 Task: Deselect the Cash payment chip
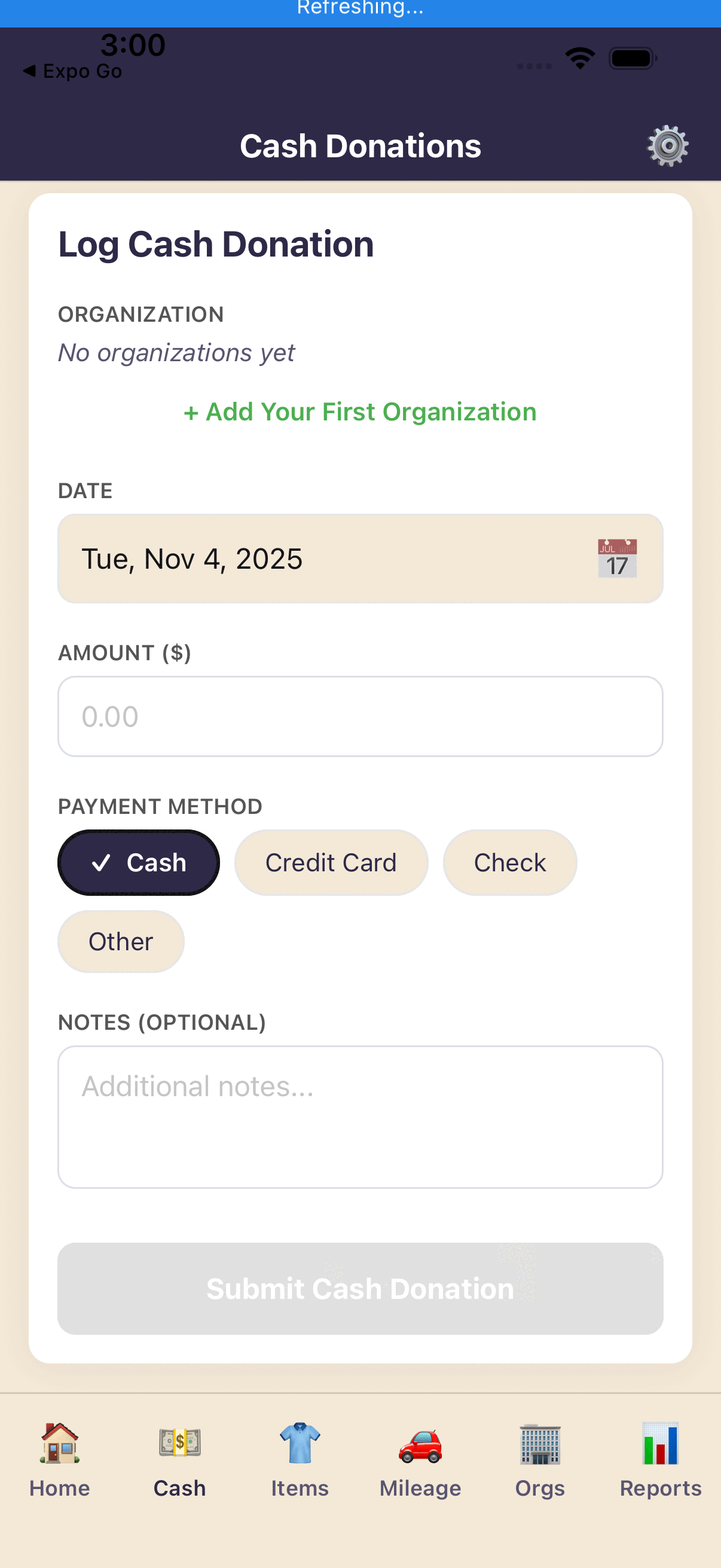pos(138,862)
